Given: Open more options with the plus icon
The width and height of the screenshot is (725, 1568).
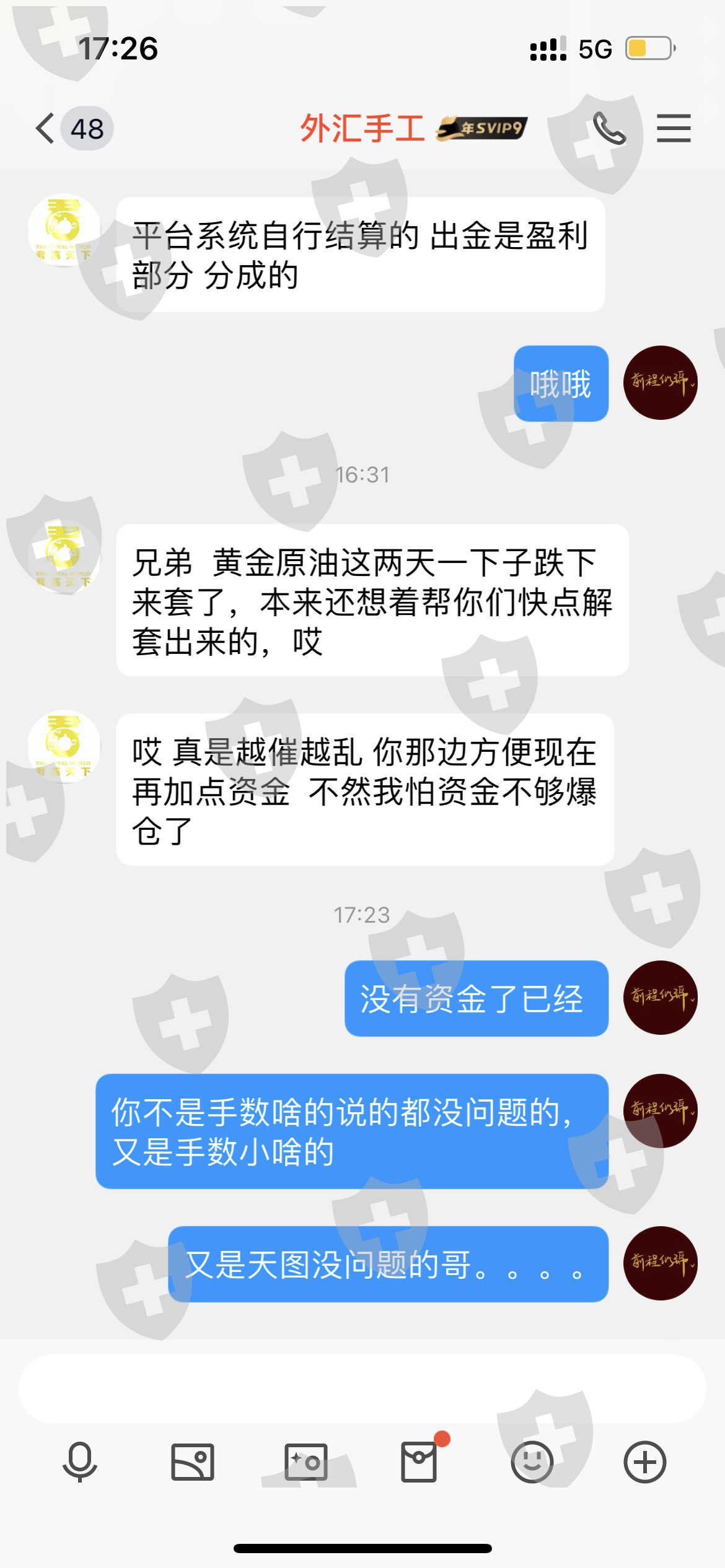Looking at the screenshot, I should (x=644, y=1462).
